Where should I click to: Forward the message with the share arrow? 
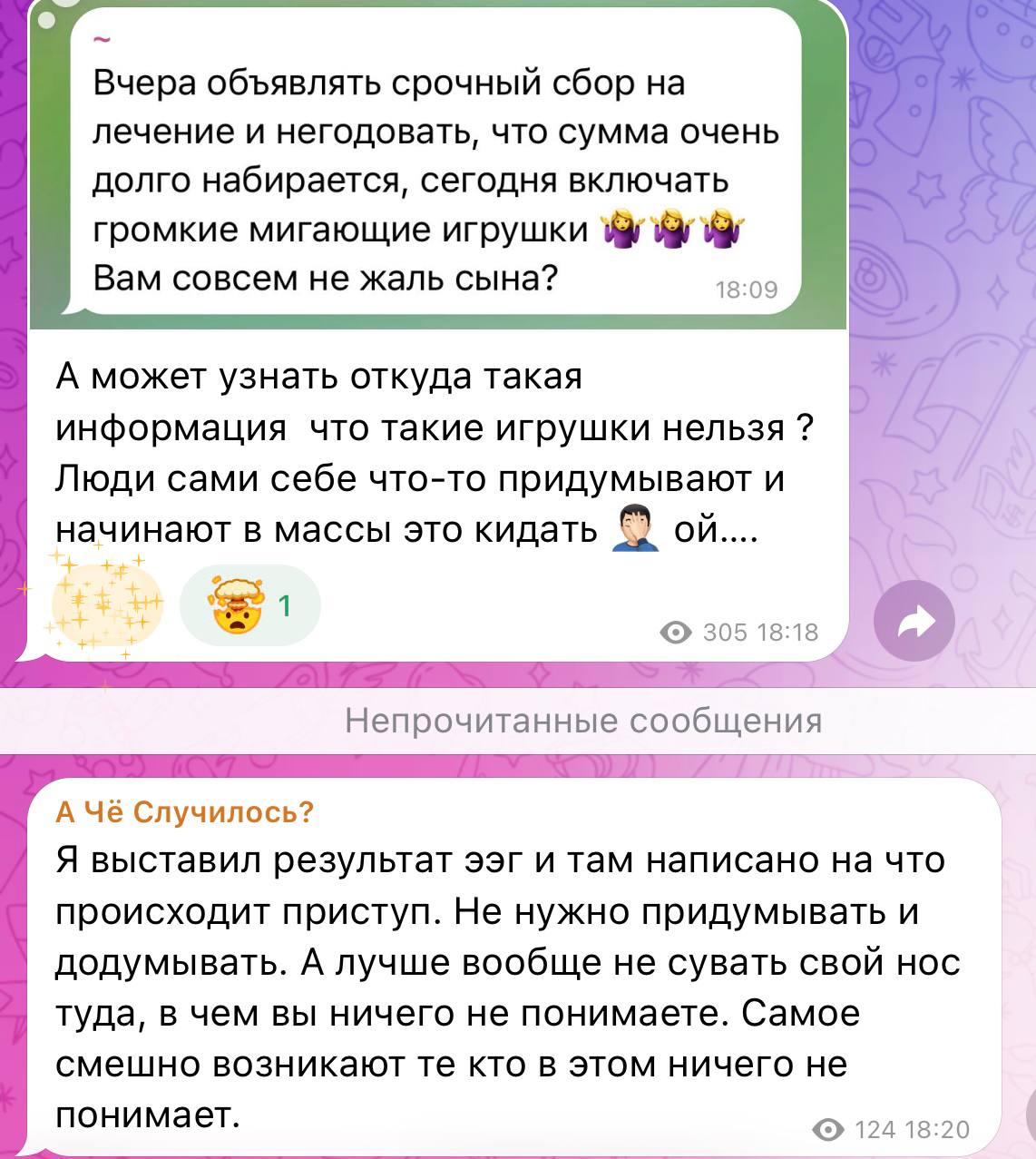point(914,622)
